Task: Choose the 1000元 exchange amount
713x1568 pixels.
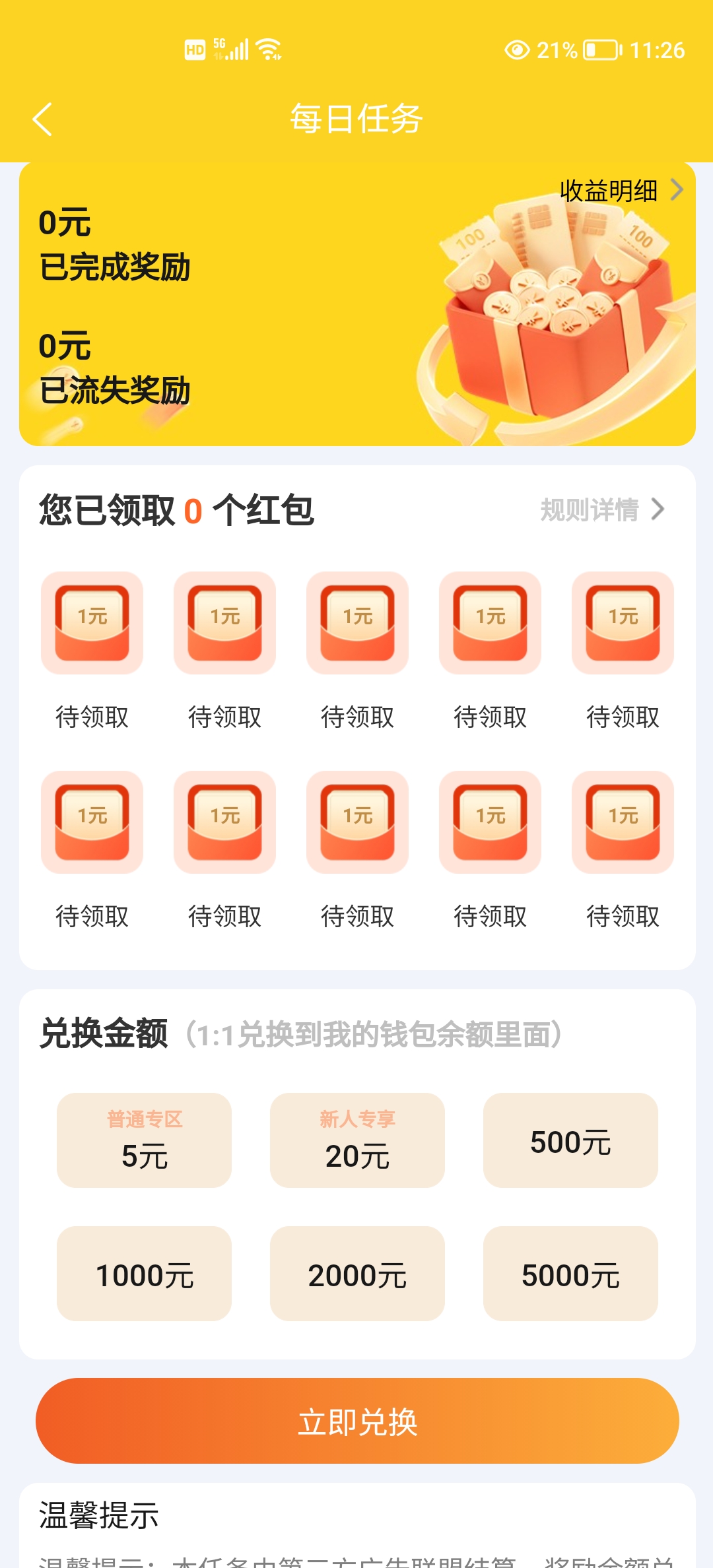Action: click(x=144, y=1273)
